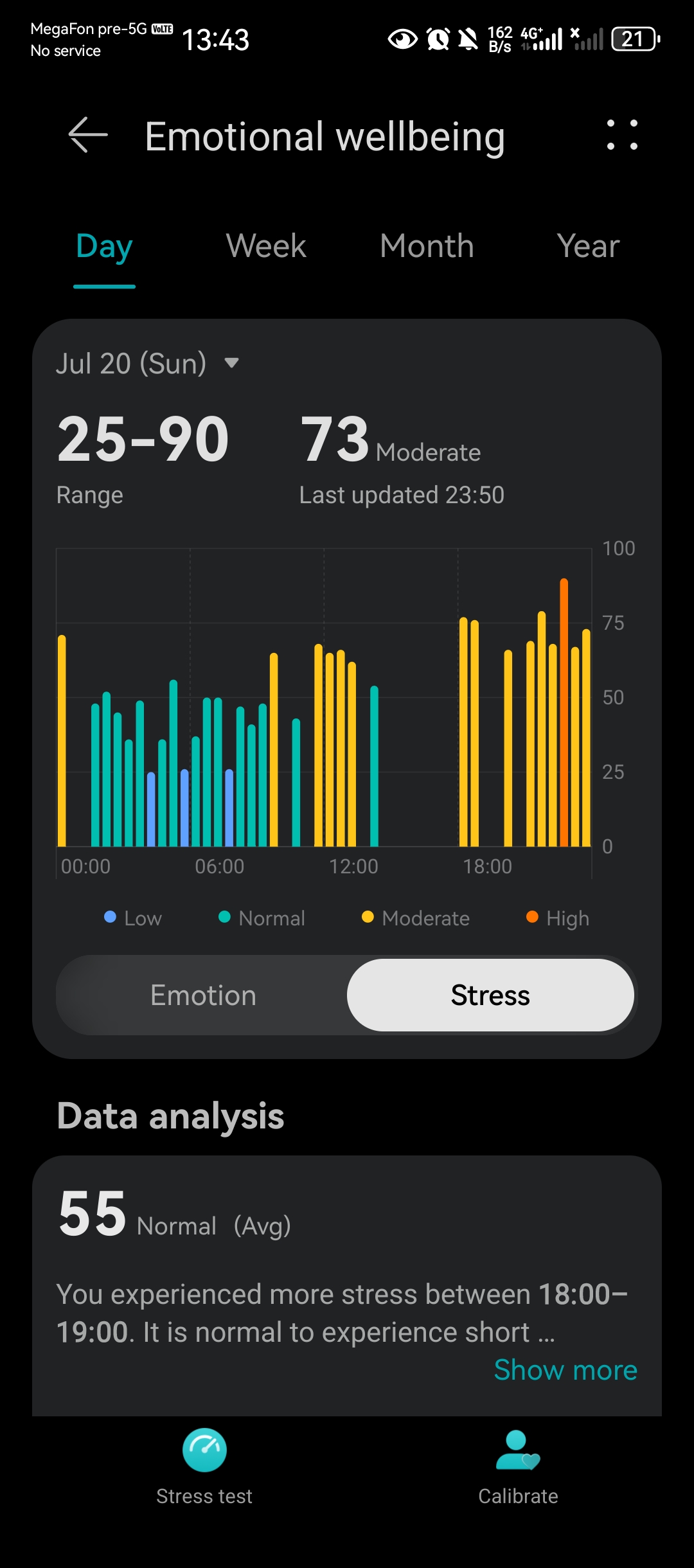Select the Day tab
This screenshot has width=694, height=1568.
[104, 247]
